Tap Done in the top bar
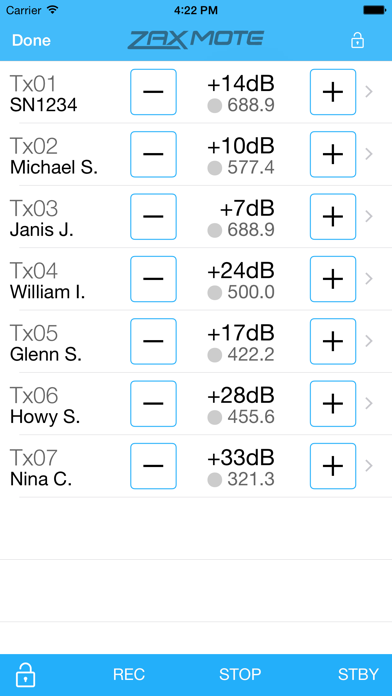Viewport: 392px width, 696px height. [31, 40]
